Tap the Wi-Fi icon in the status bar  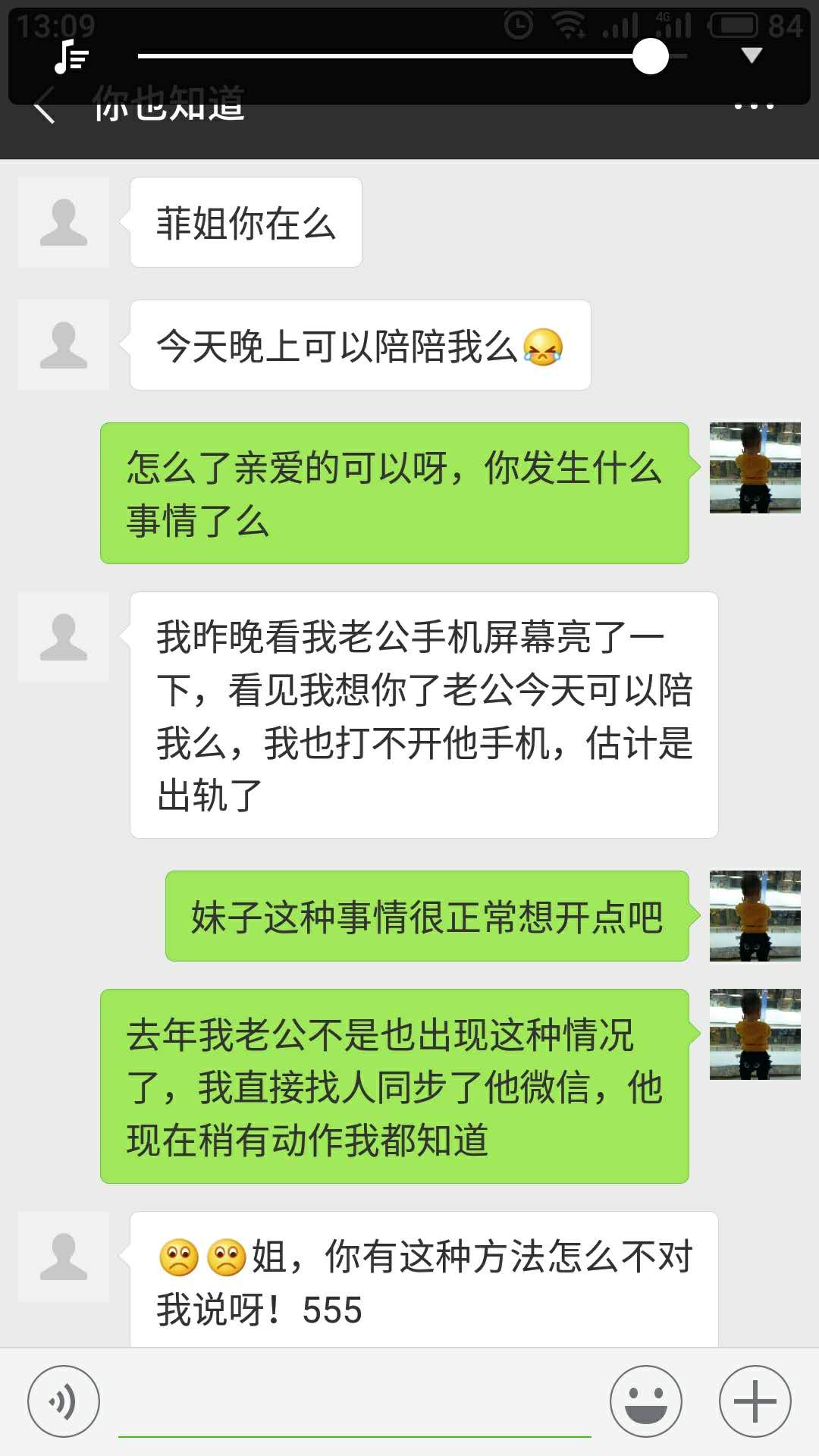[567, 23]
